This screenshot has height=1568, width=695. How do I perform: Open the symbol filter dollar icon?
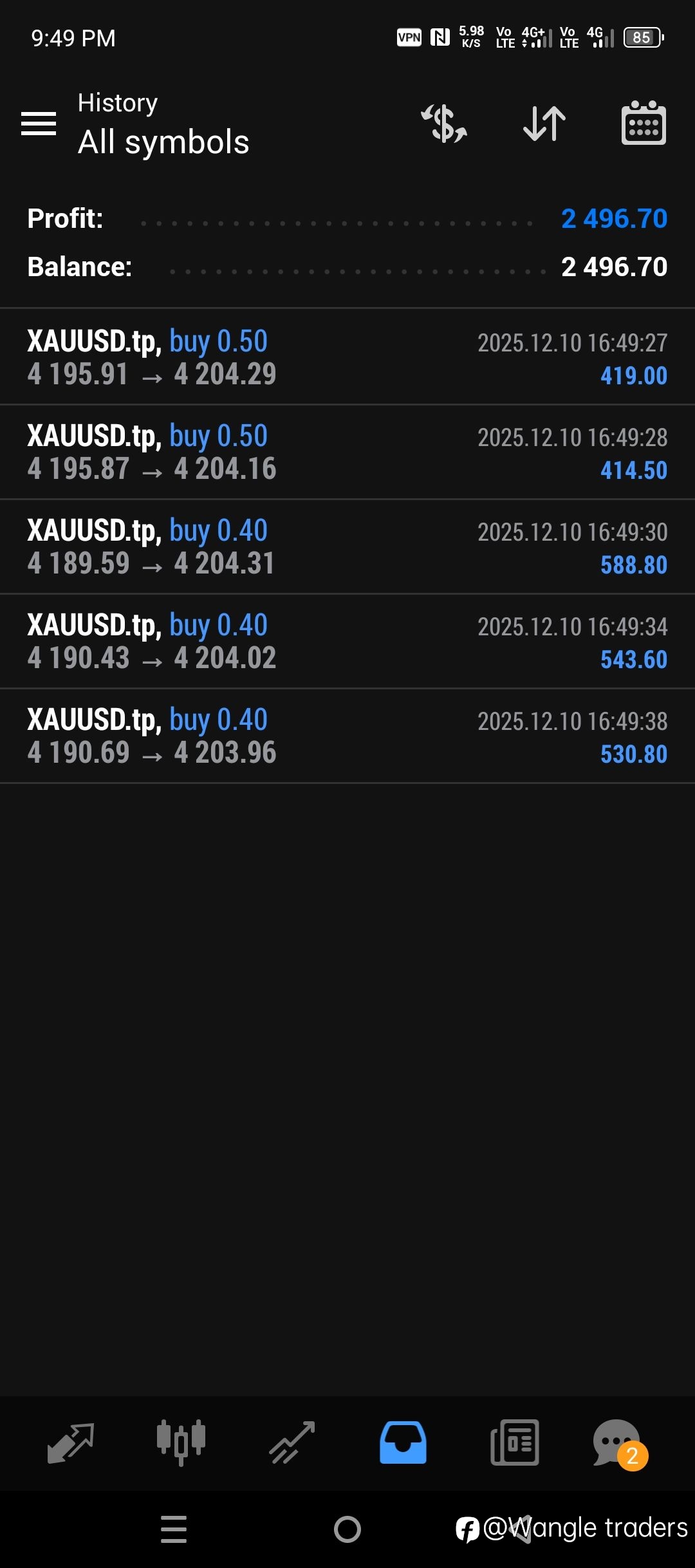click(x=444, y=123)
